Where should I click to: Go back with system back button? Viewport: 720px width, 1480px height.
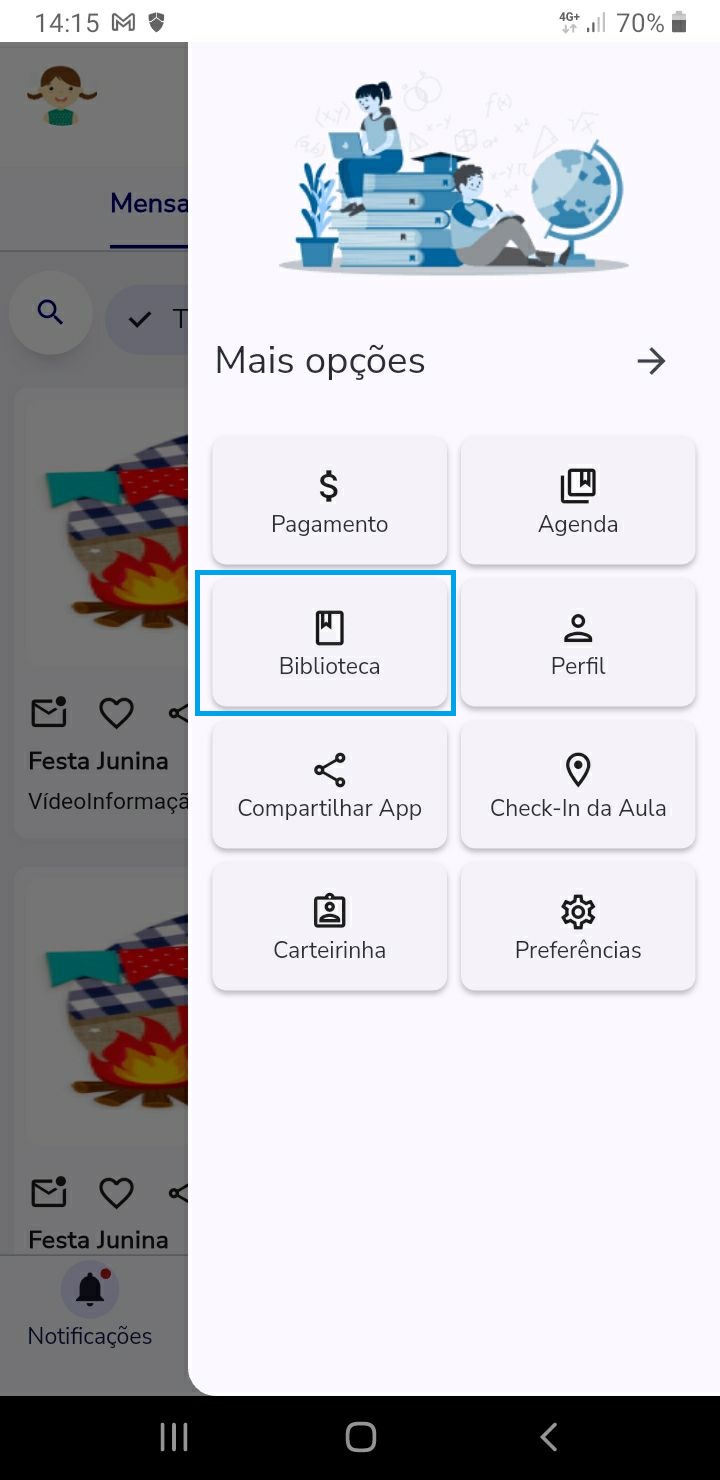coord(548,1437)
